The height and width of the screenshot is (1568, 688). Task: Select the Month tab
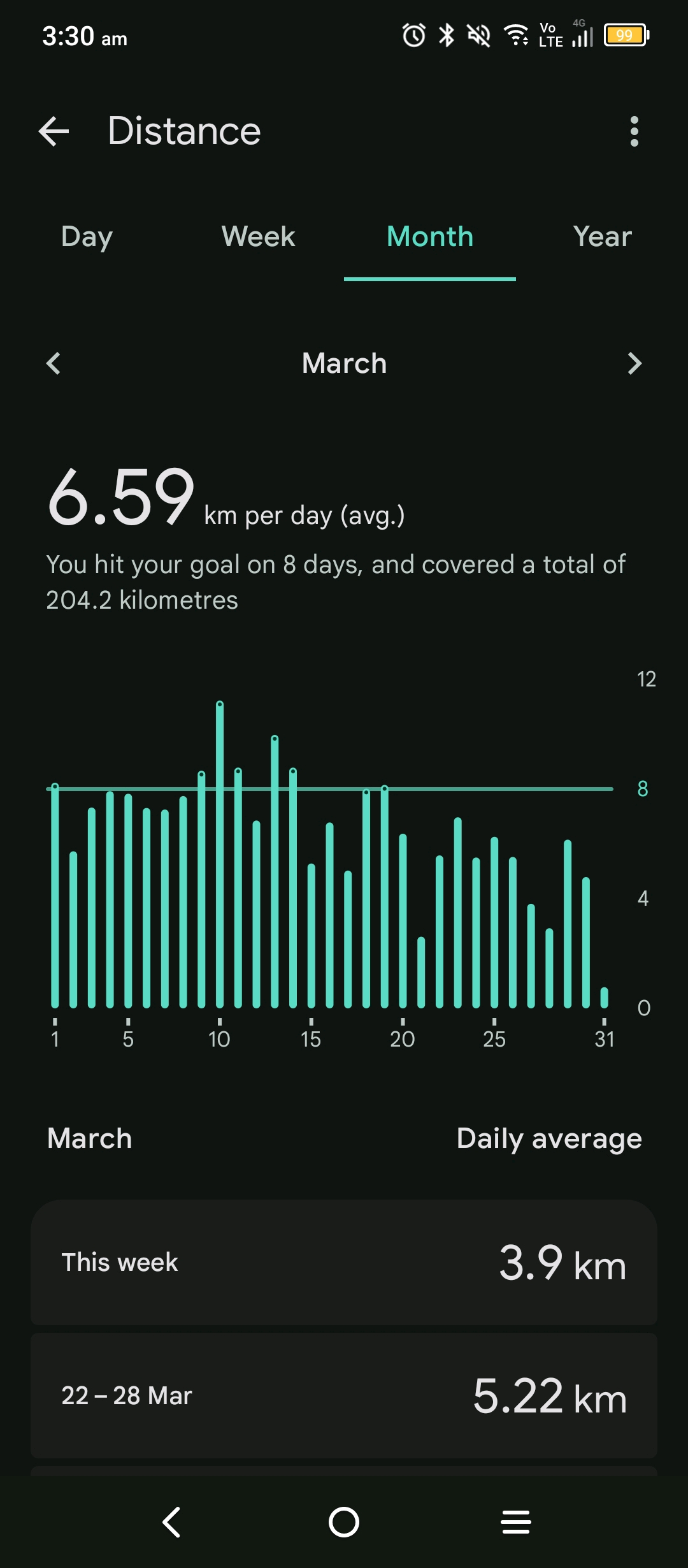tap(430, 237)
